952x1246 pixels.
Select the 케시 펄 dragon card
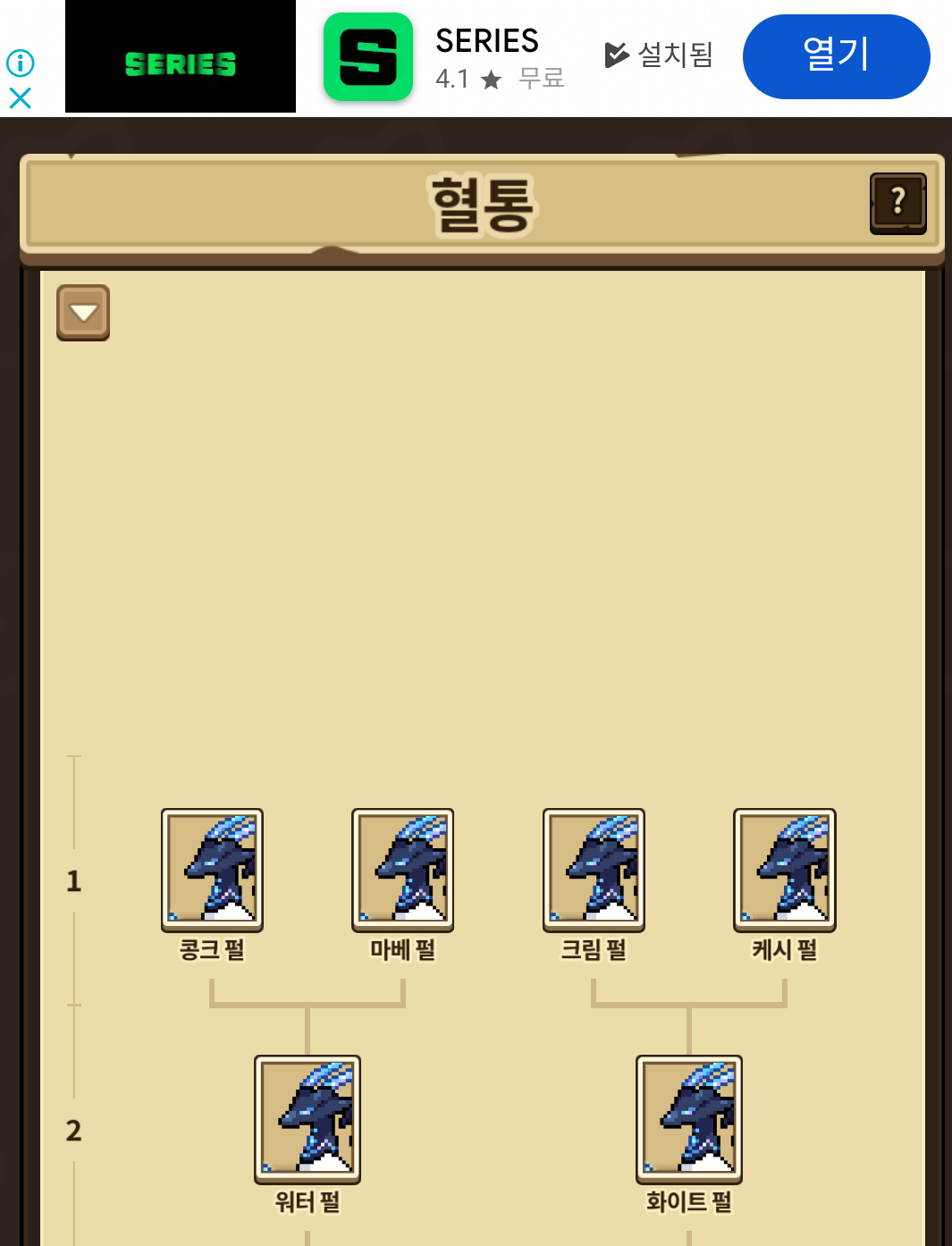(x=784, y=869)
